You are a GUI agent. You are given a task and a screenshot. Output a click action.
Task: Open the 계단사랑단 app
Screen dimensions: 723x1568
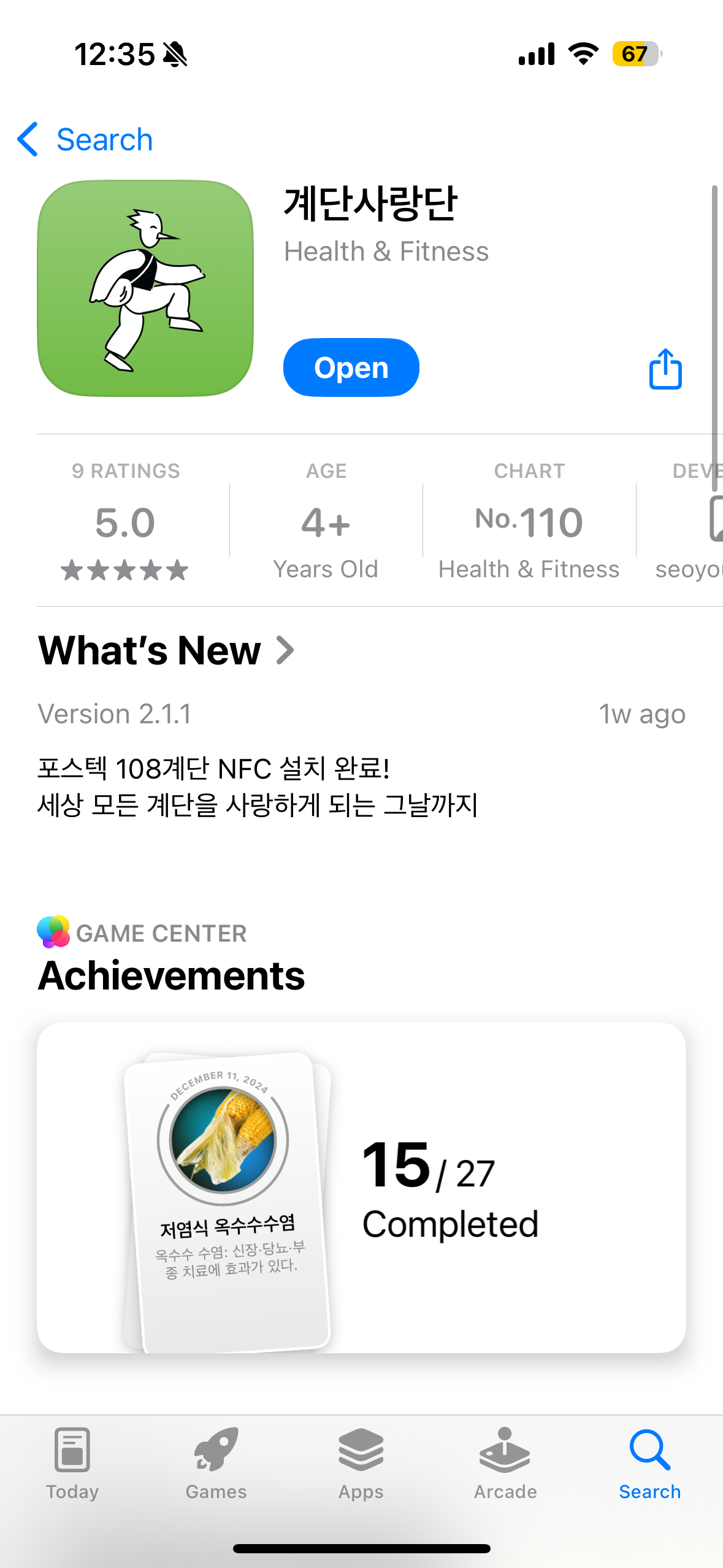(x=351, y=367)
